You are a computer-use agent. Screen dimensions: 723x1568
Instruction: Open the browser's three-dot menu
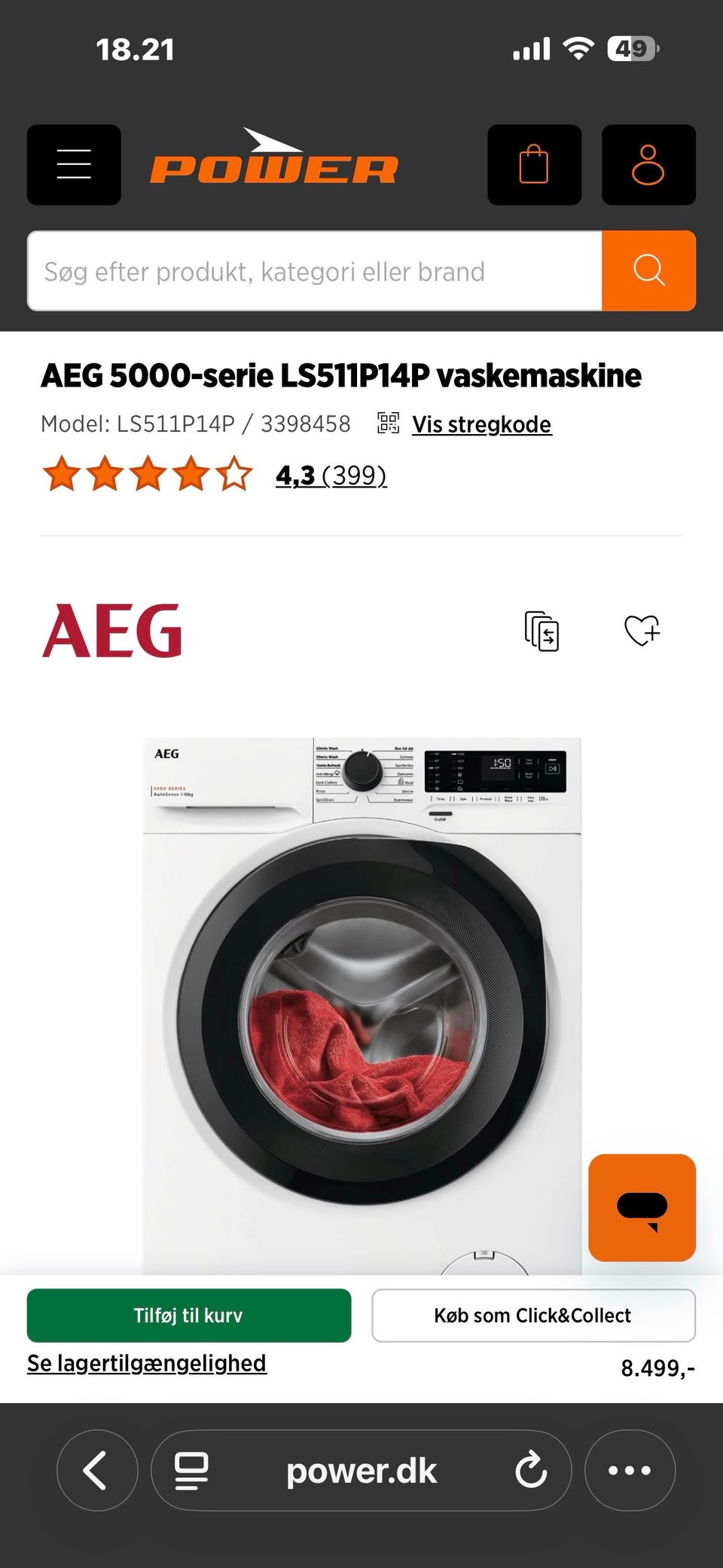tap(630, 1470)
